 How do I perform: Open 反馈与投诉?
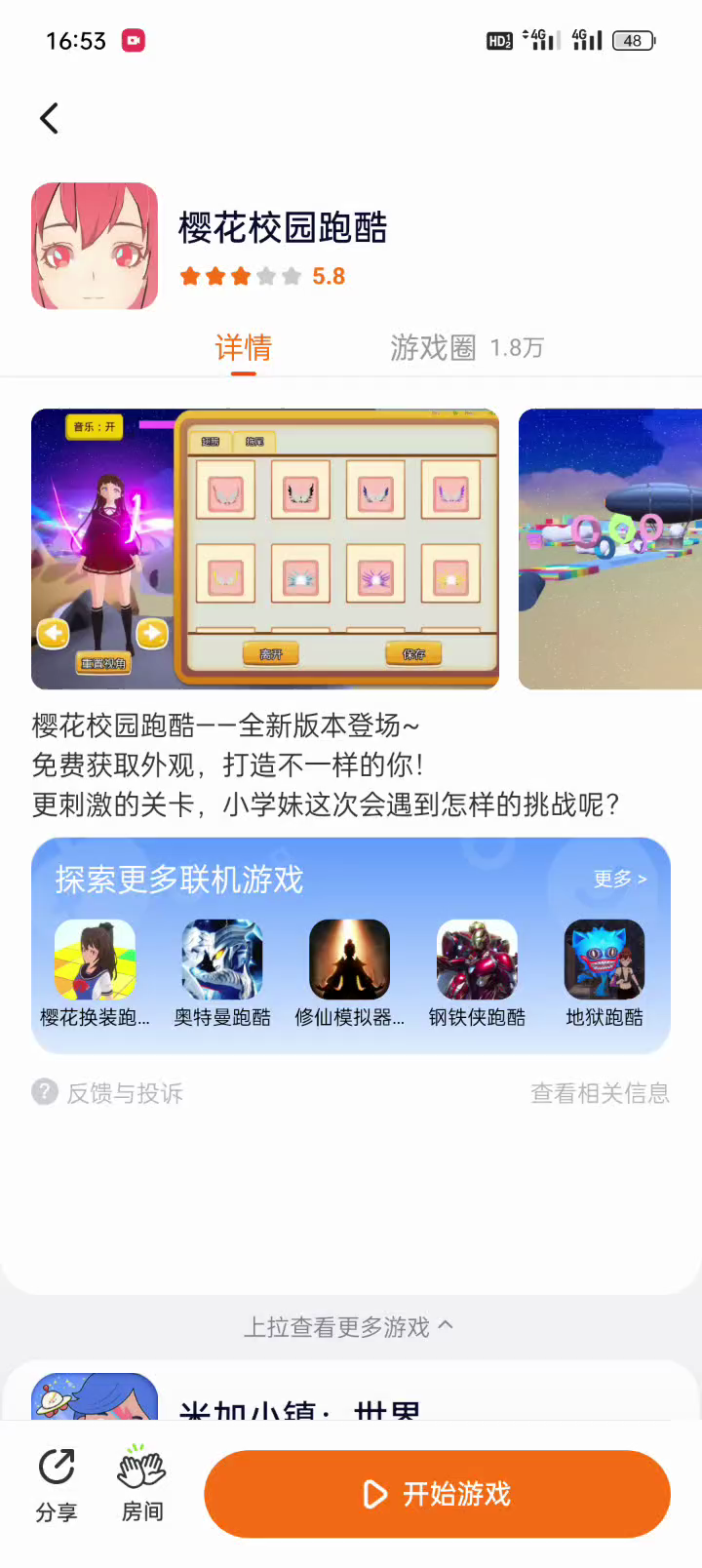click(108, 1093)
